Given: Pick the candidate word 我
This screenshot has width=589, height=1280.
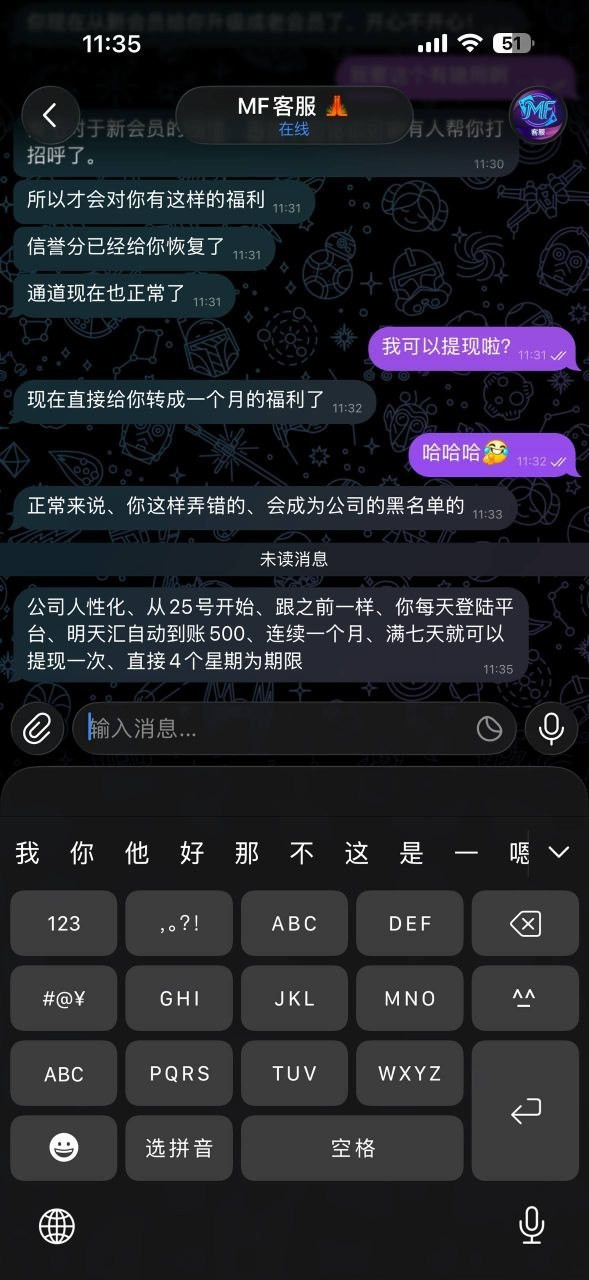Looking at the screenshot, I should (x=28, y=853).
